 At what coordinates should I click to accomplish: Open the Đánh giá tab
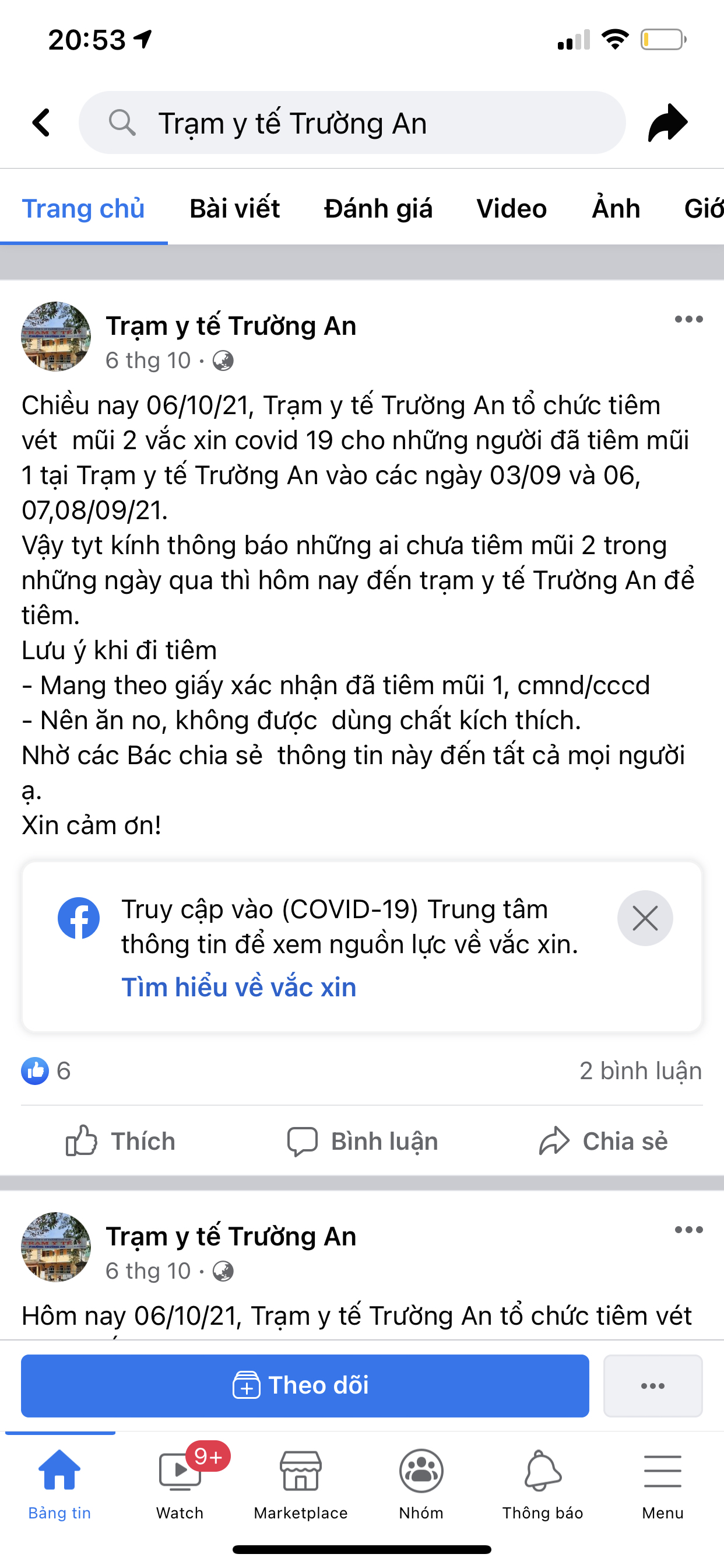tap(378, 209)
